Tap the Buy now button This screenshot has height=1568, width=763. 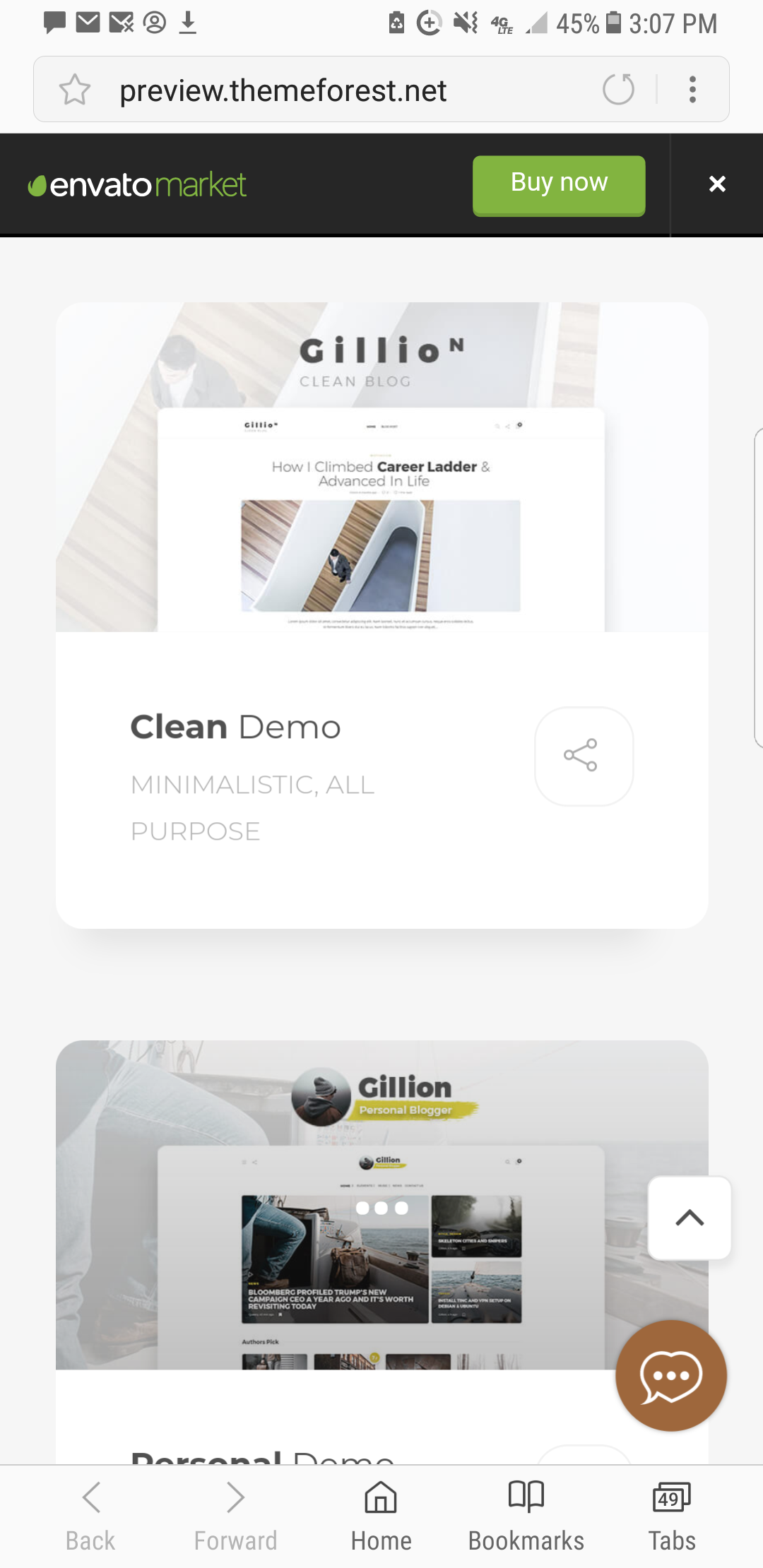[559, 185]
